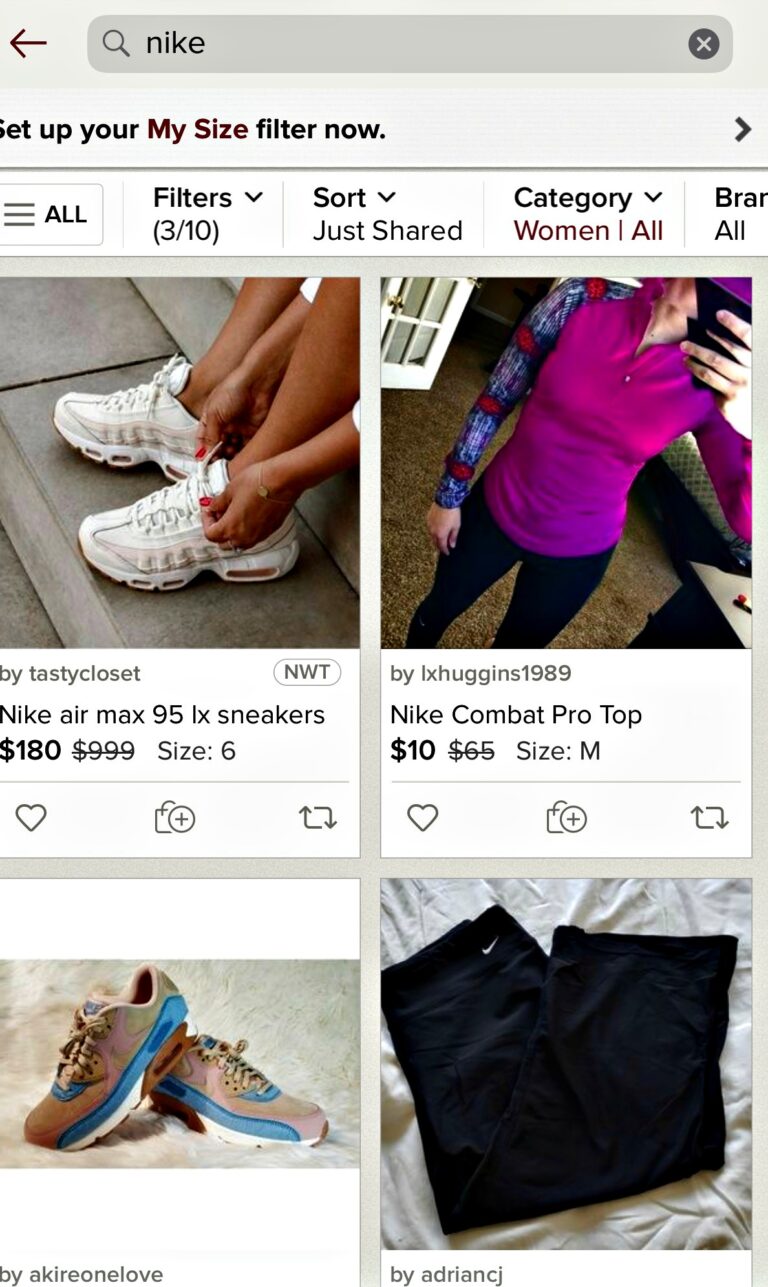Screen dimensions: 768x1287
Task: Like the Nike air max 95 lx sneakers
Action: click(x=31, y=818)
